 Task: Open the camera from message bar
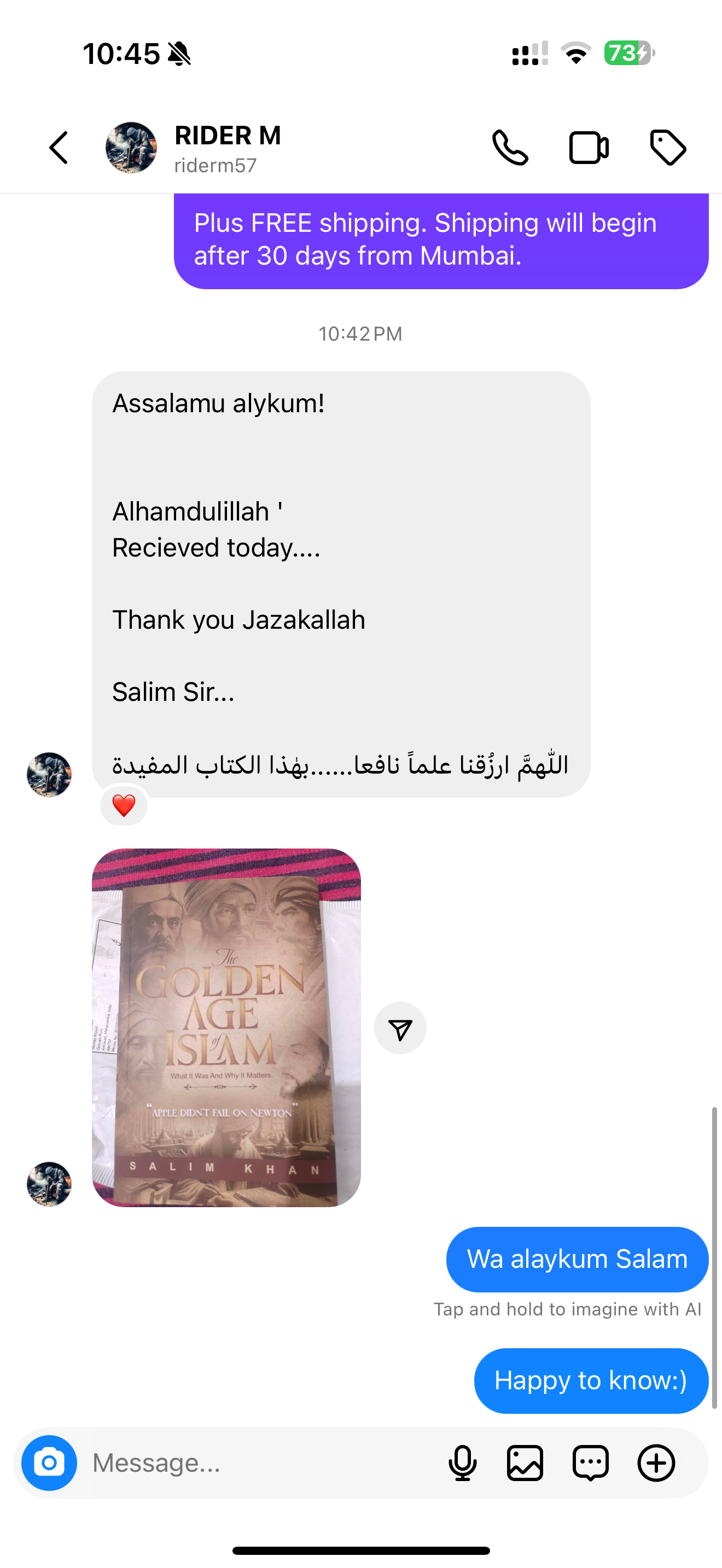coord(49,1462)
